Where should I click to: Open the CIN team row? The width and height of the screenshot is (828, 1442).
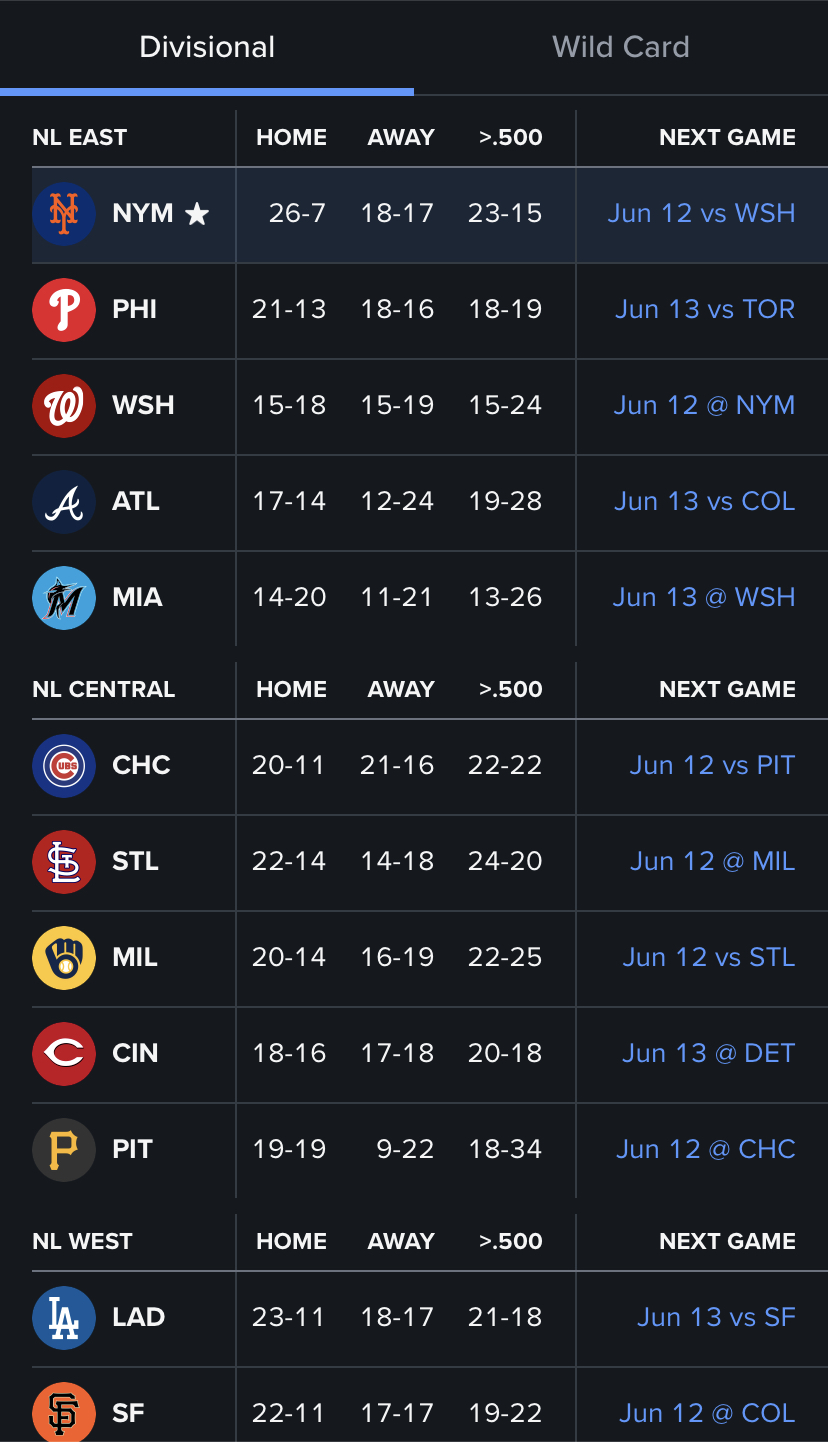pos(430,1054)
